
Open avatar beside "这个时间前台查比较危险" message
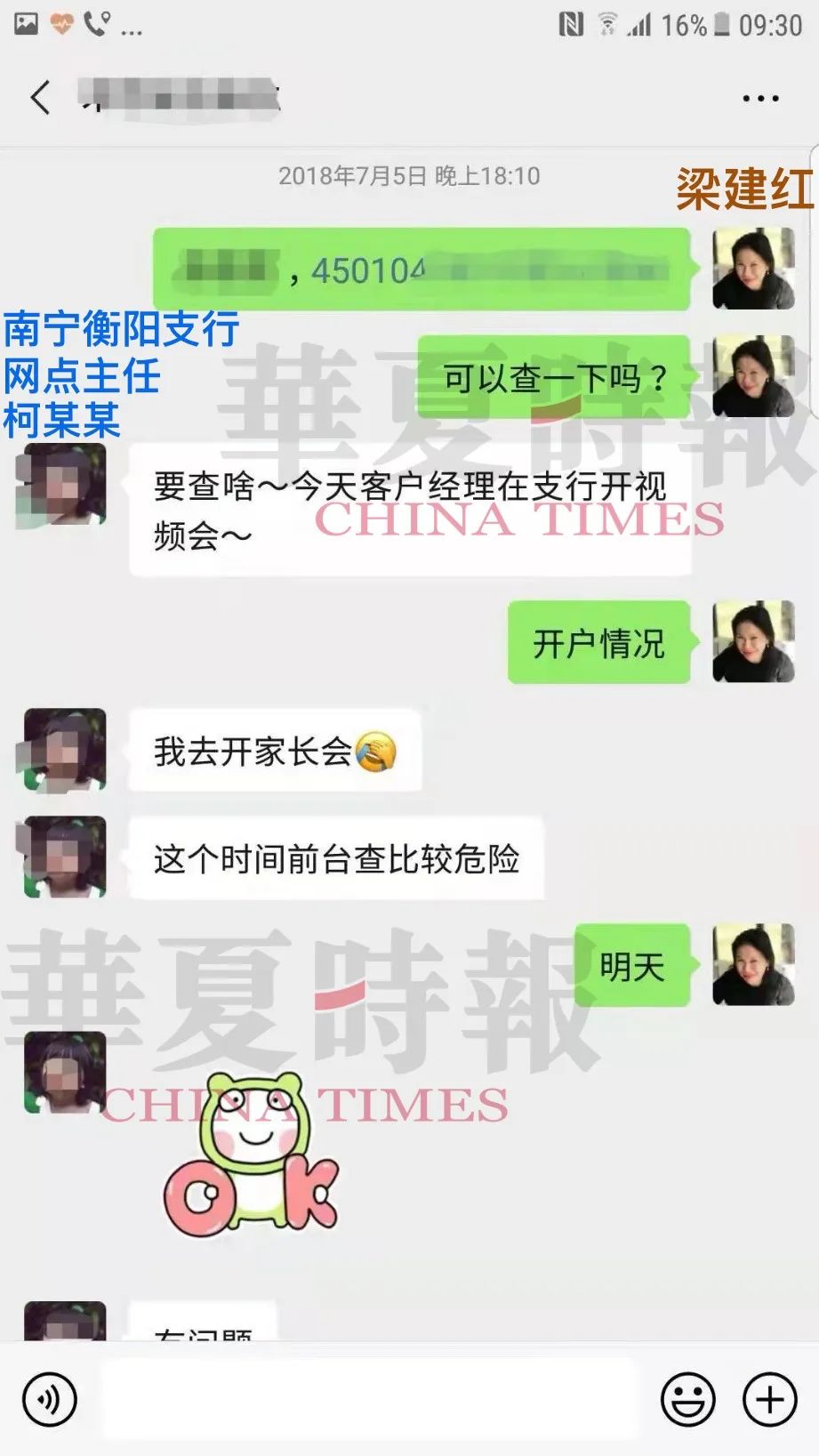pyautogui.click(x=65, y=857)
